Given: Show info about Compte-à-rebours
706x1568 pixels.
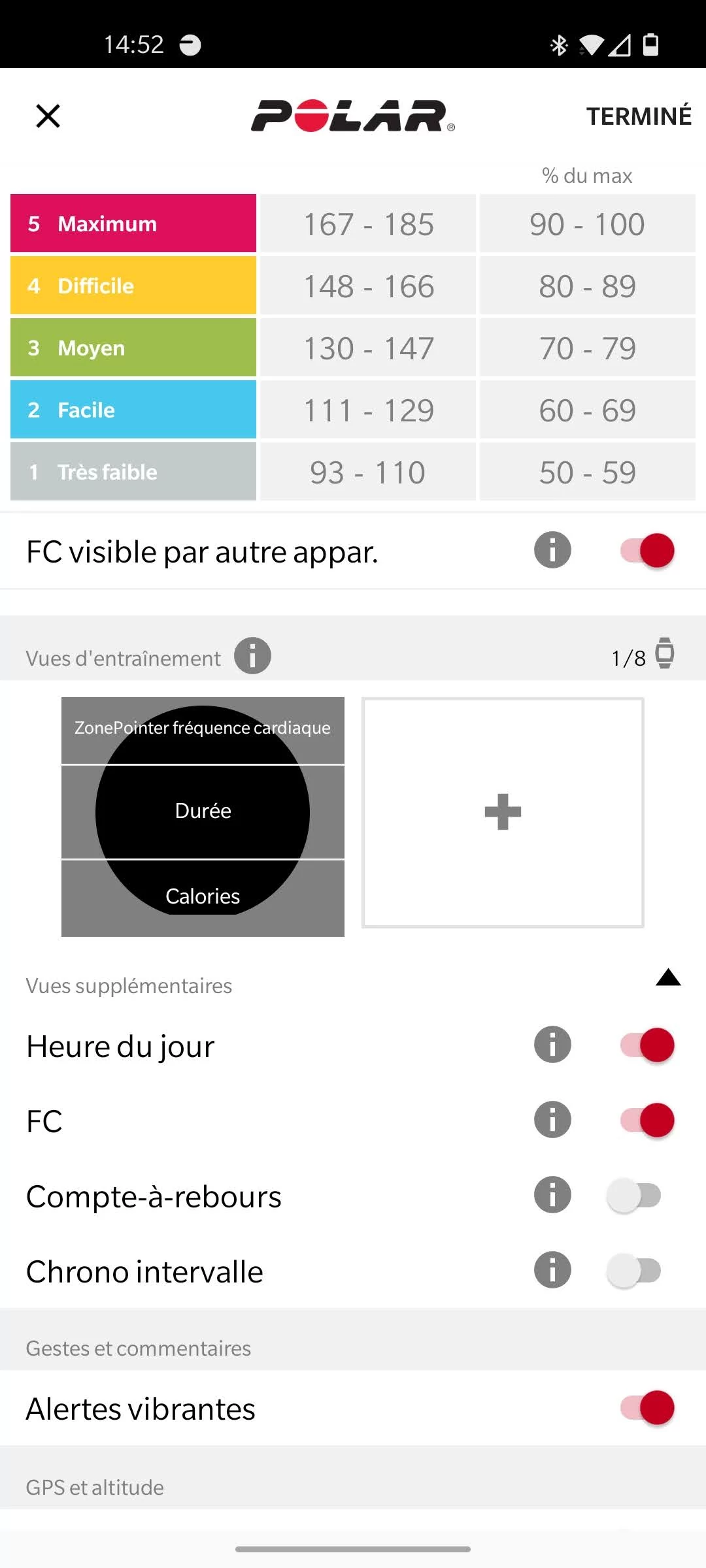Looking at the screenshot, I should click(552, 1195).
